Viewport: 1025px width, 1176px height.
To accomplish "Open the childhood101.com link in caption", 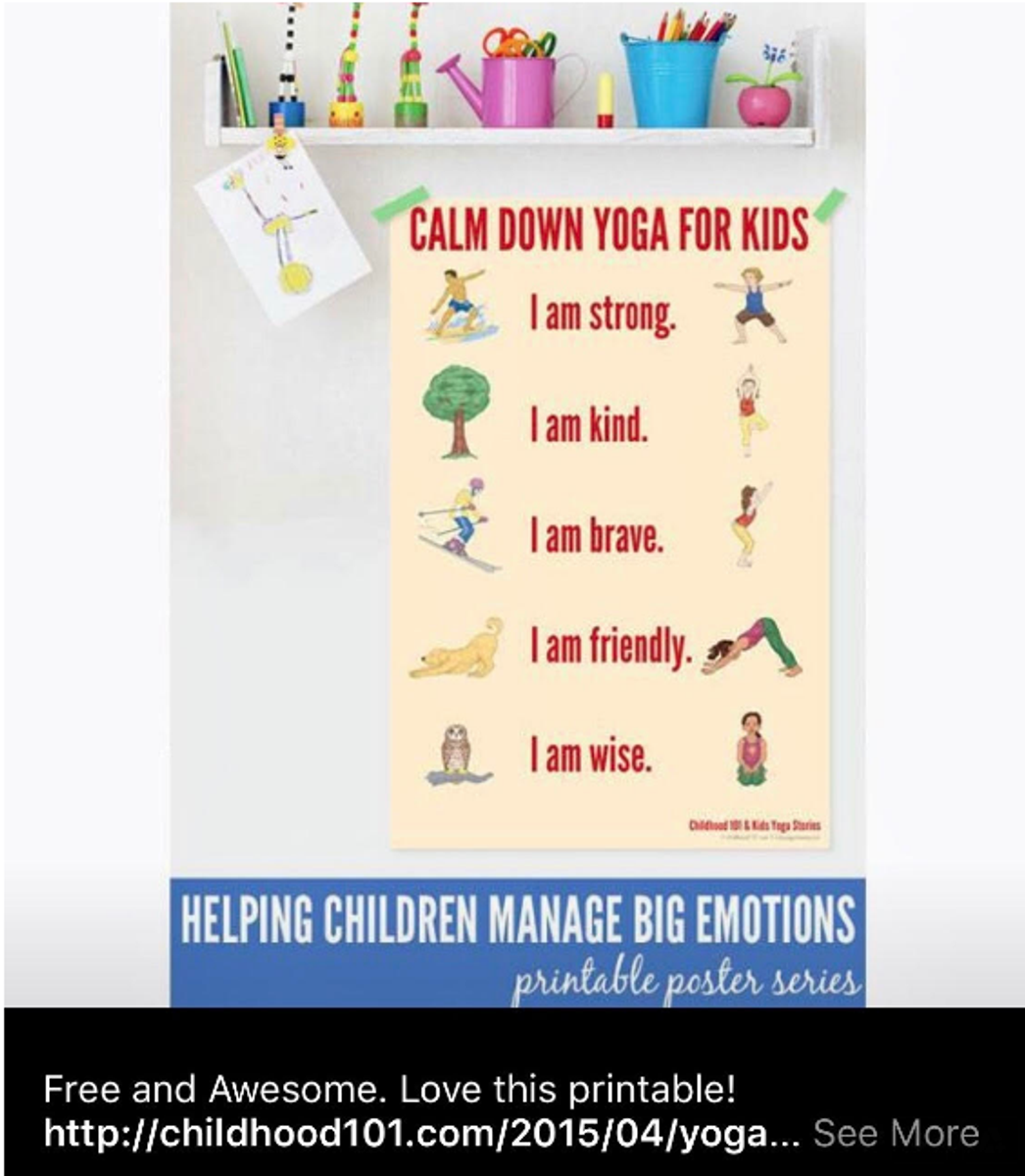I will pyautogui.click(x=421, y=1133).
